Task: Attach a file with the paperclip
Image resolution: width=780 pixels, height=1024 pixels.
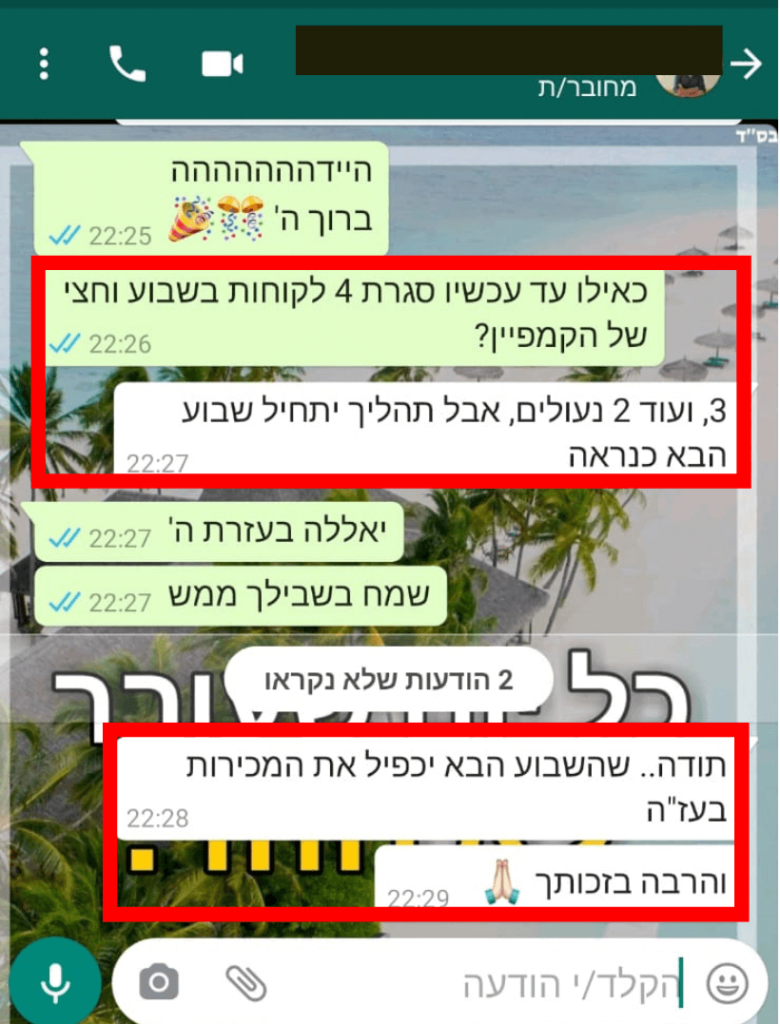Action: coord(245,982)
